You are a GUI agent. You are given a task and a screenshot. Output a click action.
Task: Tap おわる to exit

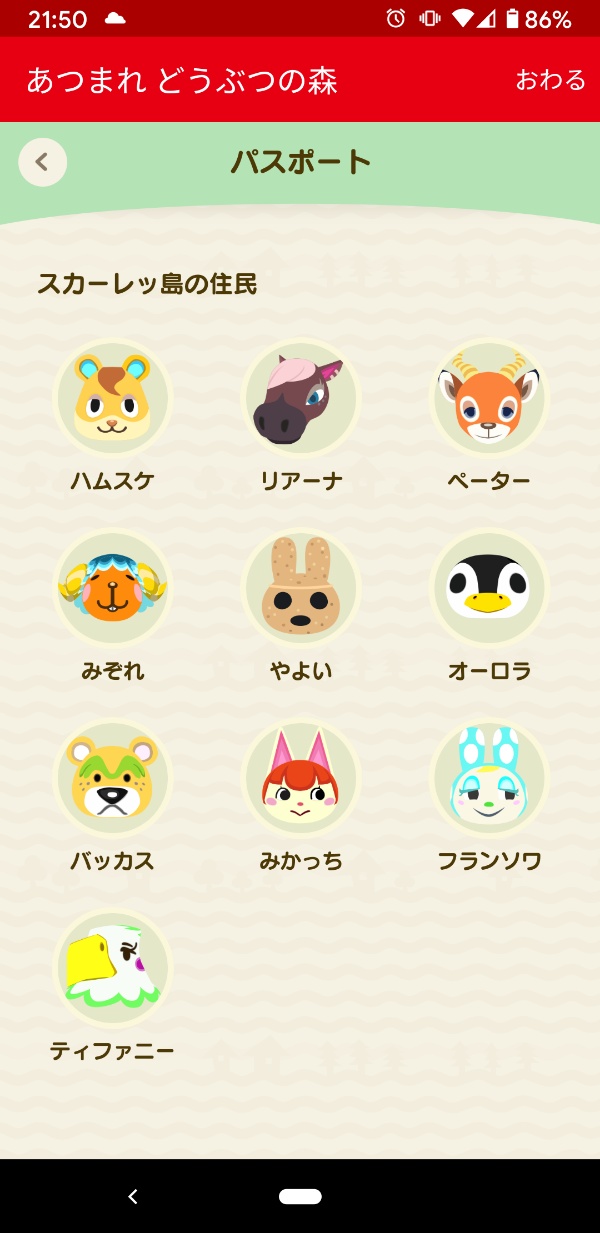coord(550,80)
